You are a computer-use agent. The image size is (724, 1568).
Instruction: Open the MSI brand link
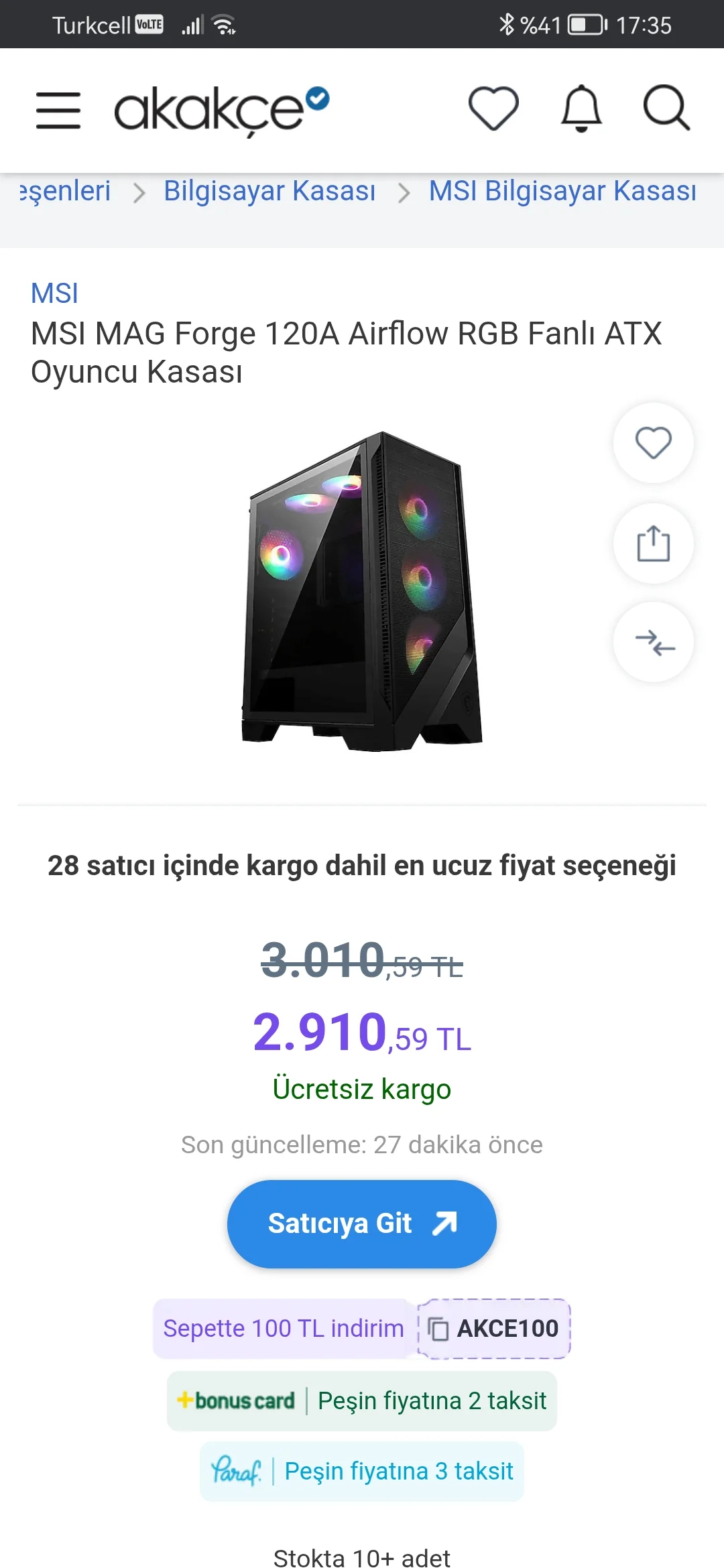point(54,293)
